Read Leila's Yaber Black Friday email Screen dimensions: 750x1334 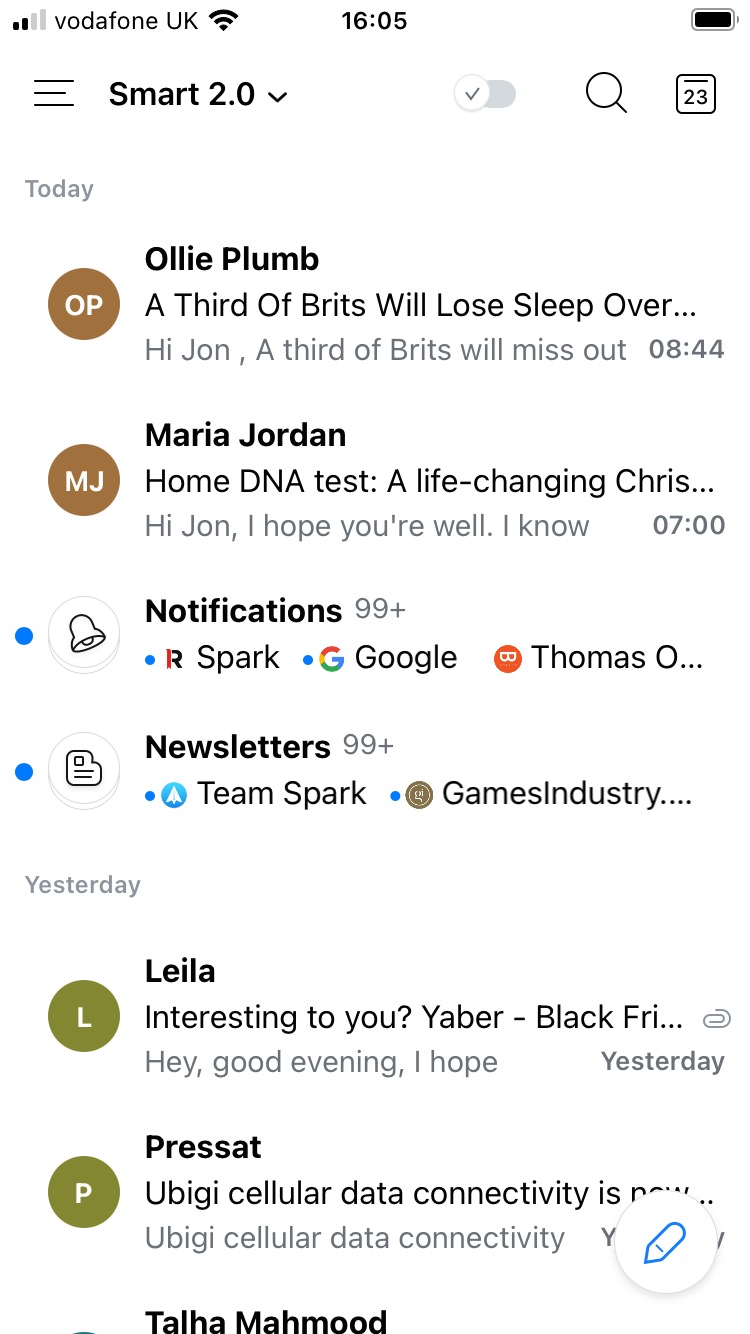375,1016
